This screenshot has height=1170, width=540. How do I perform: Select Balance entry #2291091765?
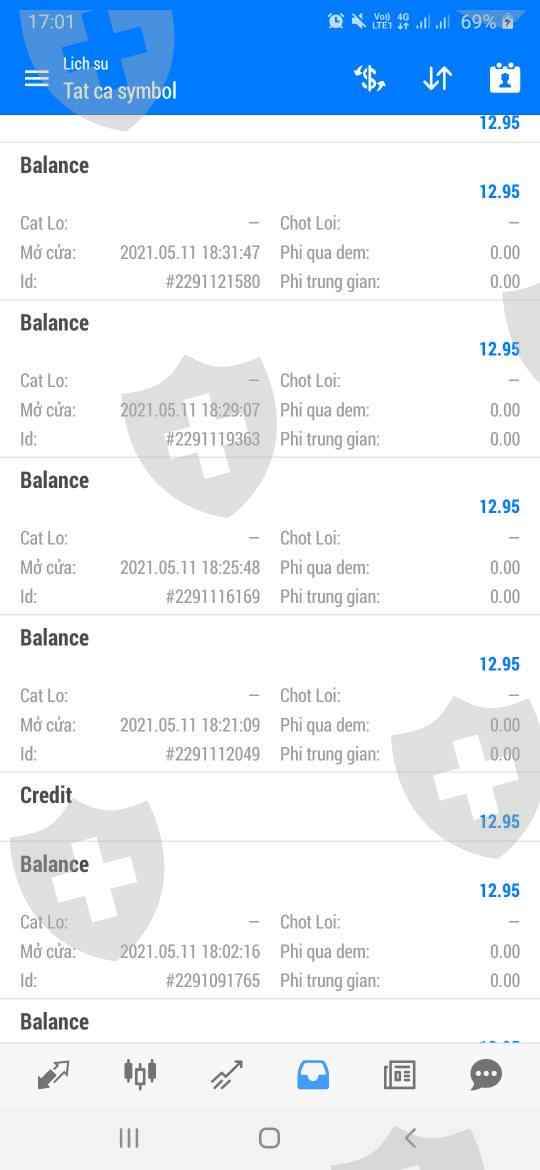coord(270,921)
